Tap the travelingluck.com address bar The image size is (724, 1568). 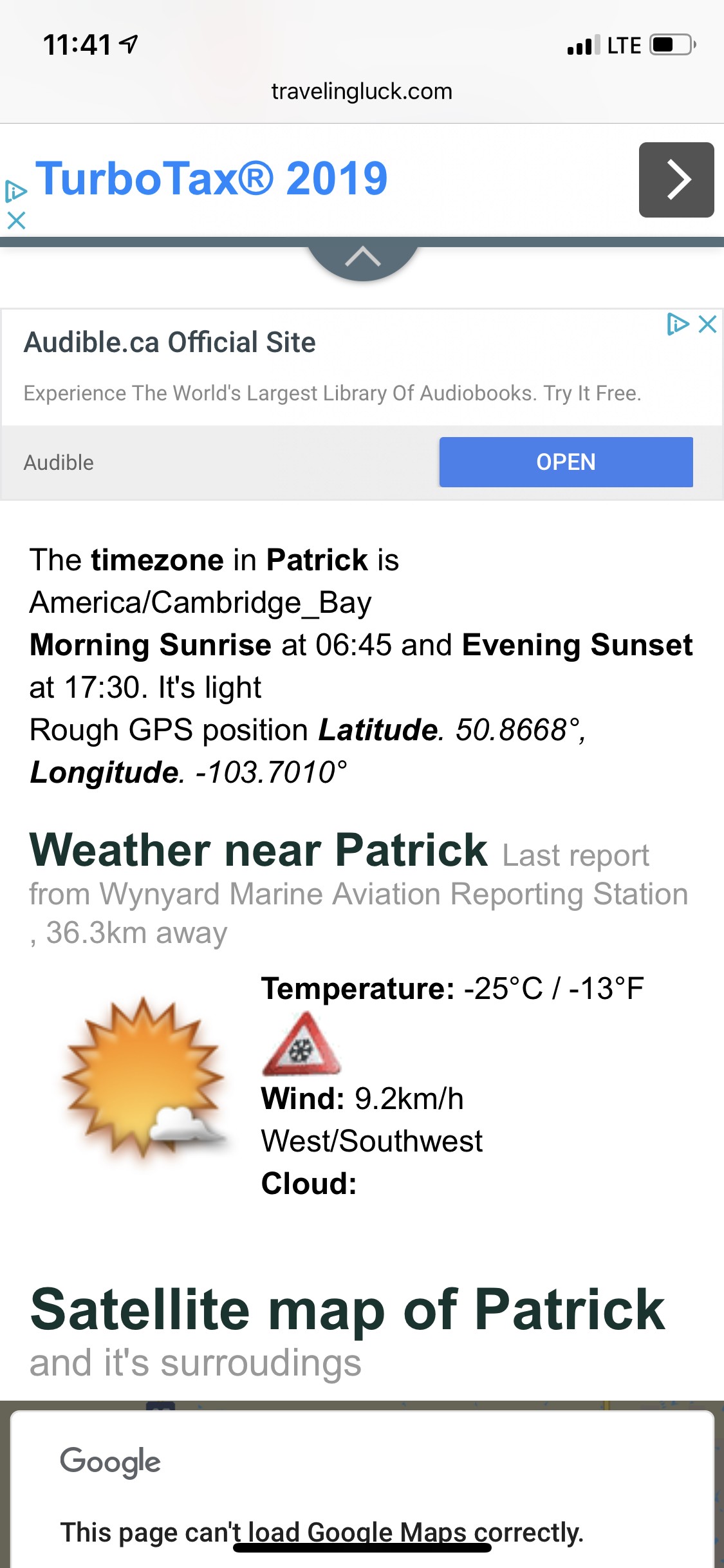(362, 91)
